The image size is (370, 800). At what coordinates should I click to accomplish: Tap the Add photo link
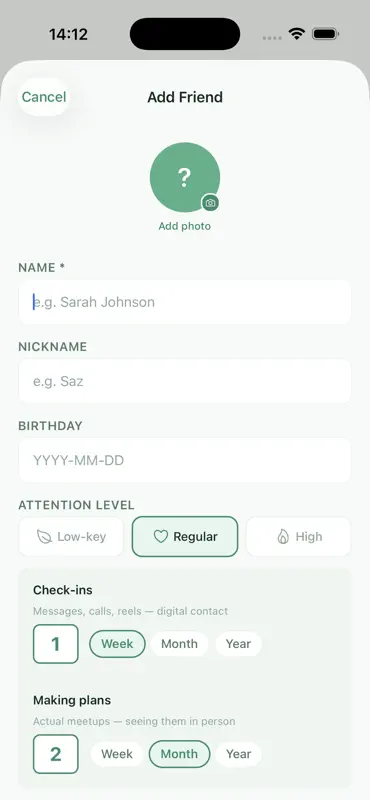click(184, 226)
